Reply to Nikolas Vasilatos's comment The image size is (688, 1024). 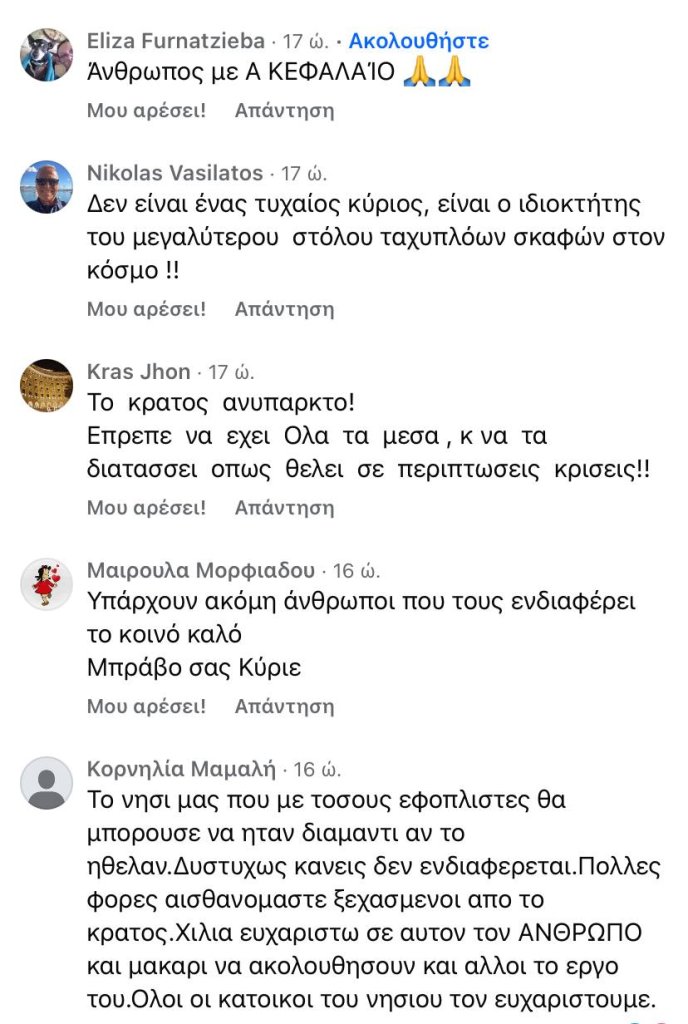point(284,309)
